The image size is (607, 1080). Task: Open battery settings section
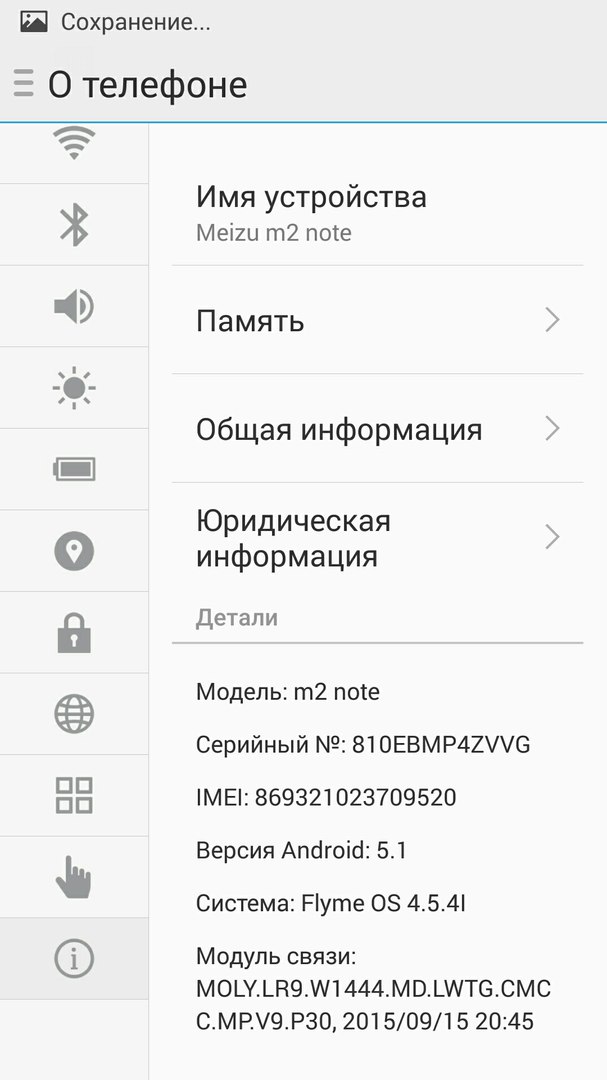pos(74,469)
